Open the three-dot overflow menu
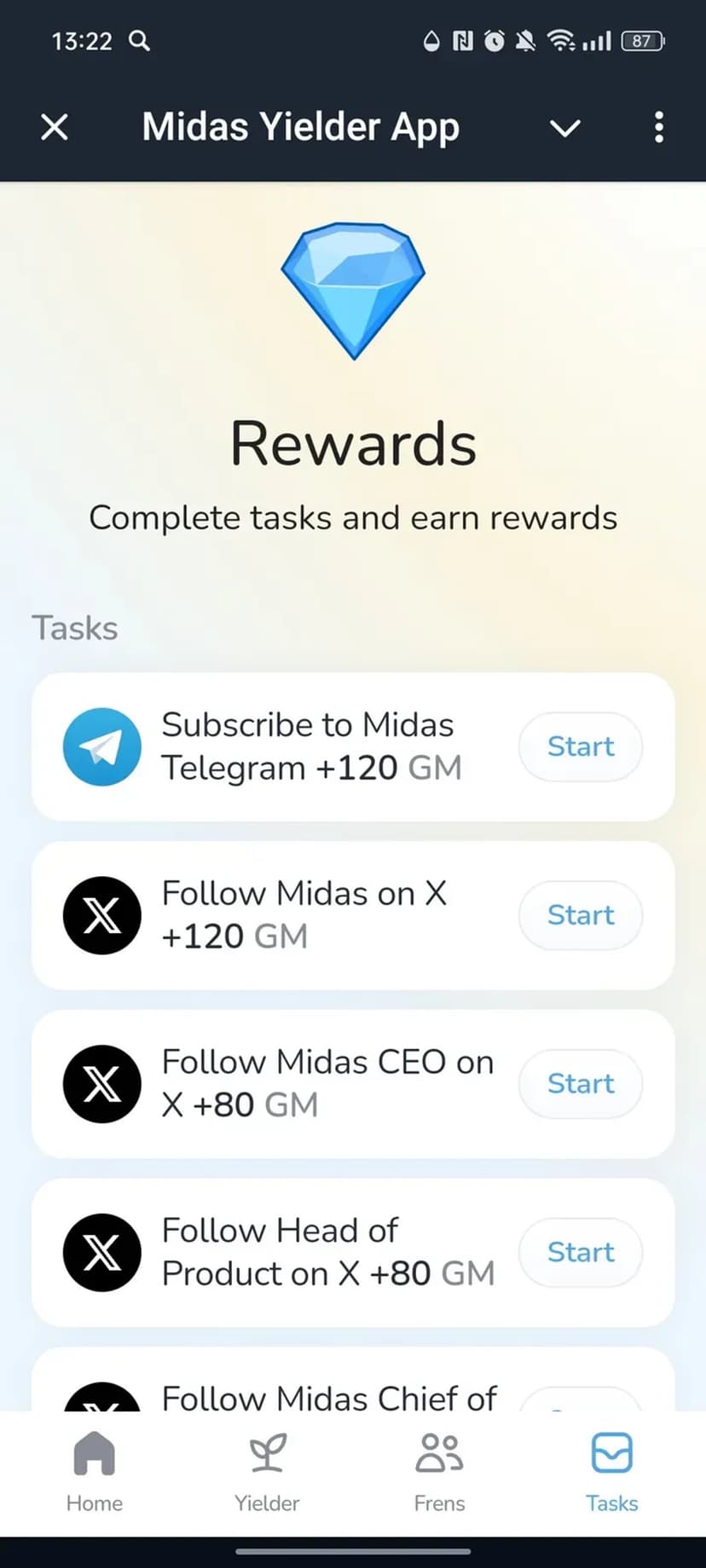The image size is (706, 1568). point(658,128)
